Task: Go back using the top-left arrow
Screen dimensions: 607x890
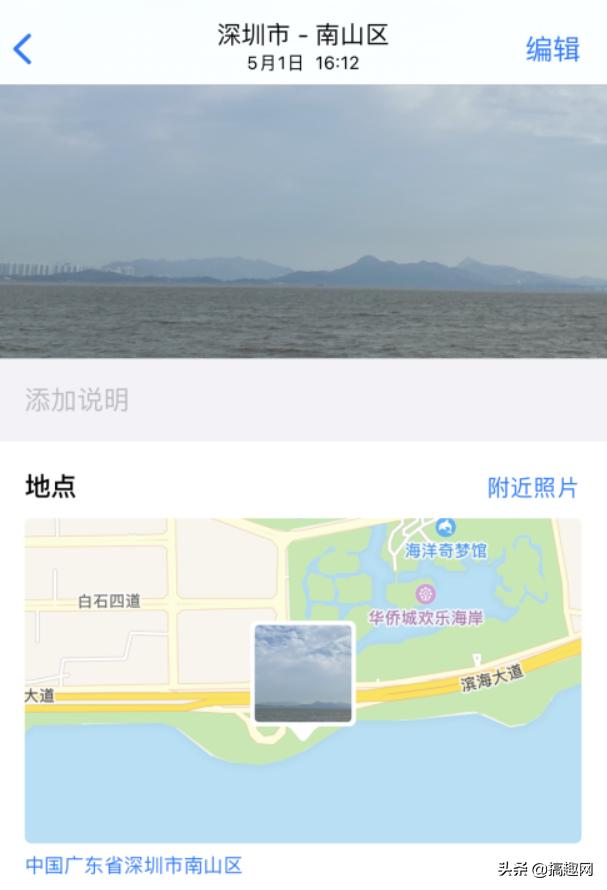Action: (x=23, y=48)
